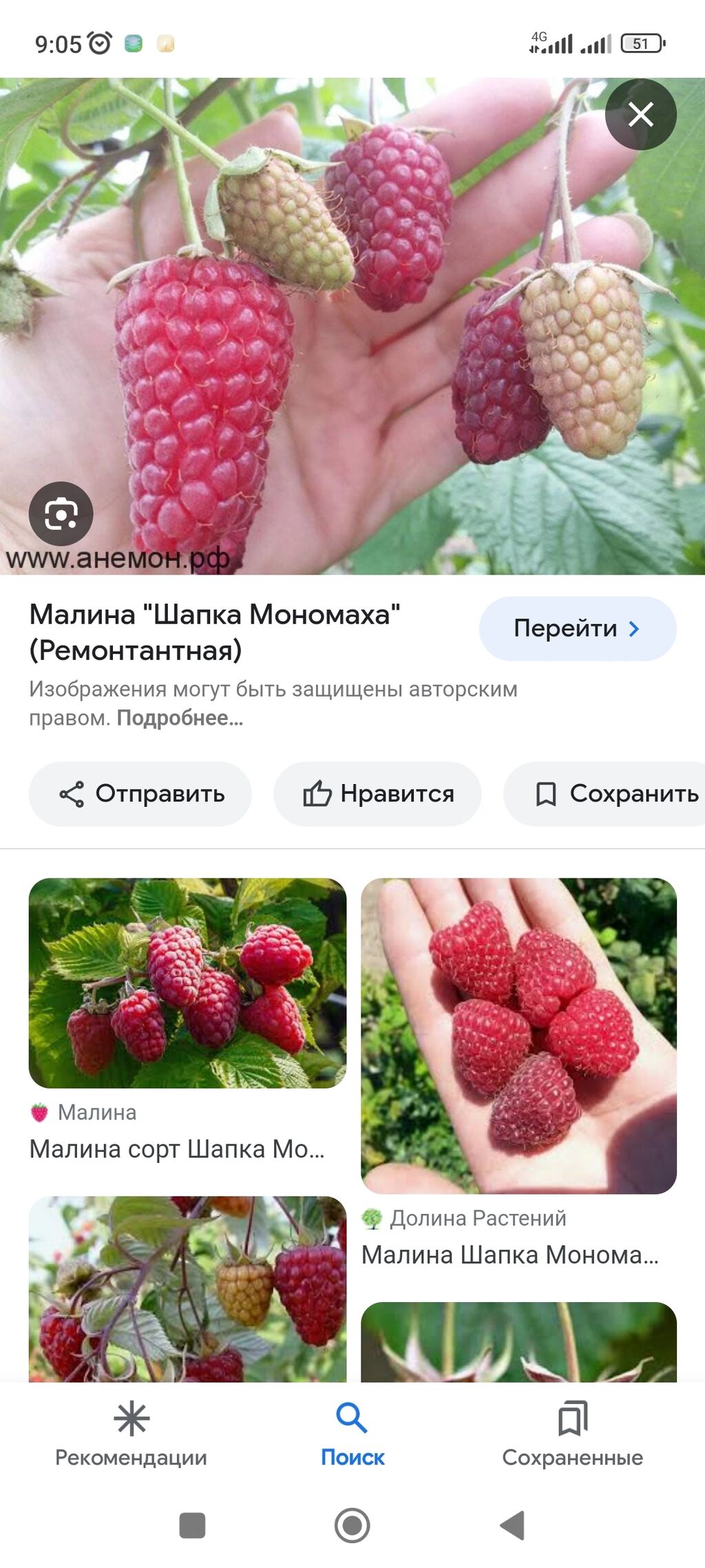Share via the Отправить button
705x1568 pixels.
coord(140,794)
